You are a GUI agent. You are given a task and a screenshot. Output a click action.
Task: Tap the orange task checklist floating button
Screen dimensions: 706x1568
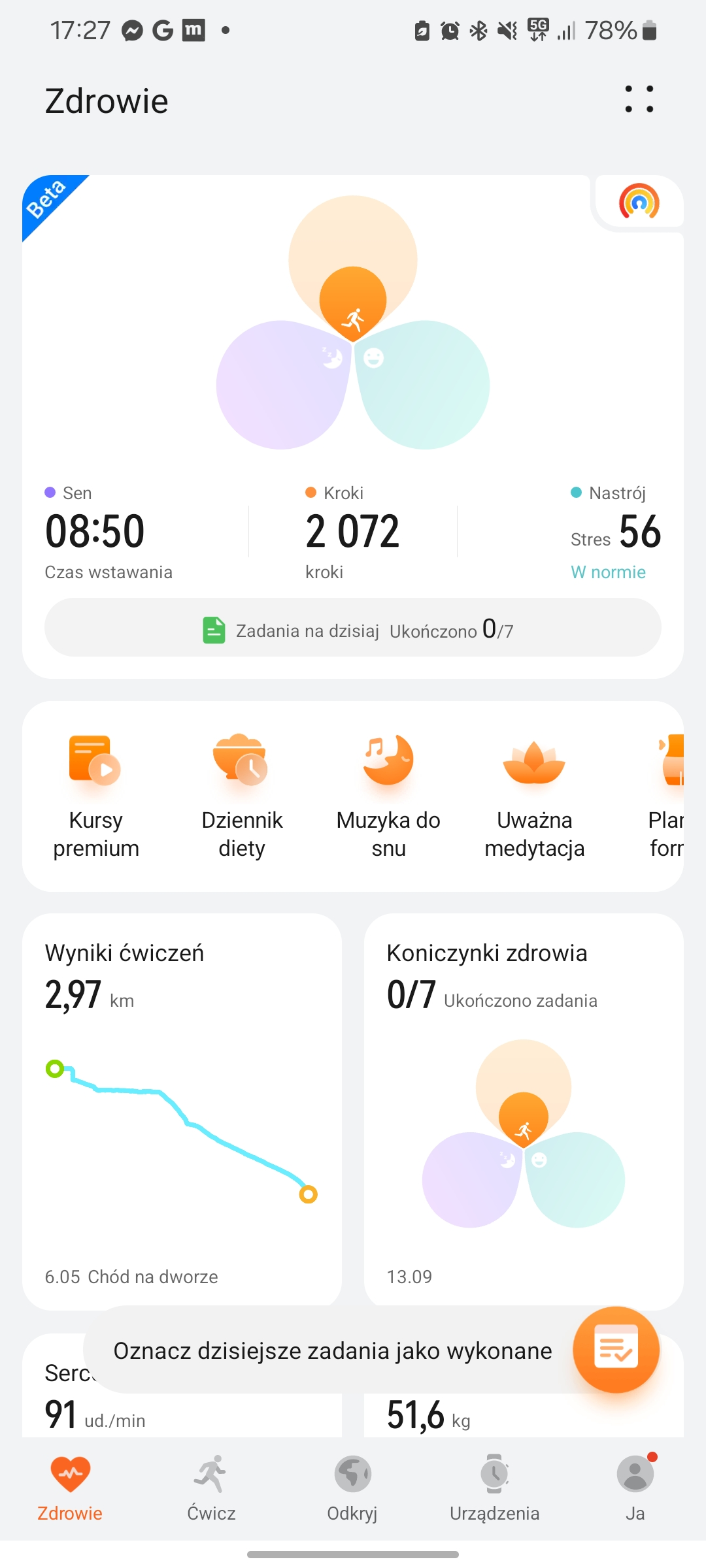pyautogui.click(x=615, y=1350)
